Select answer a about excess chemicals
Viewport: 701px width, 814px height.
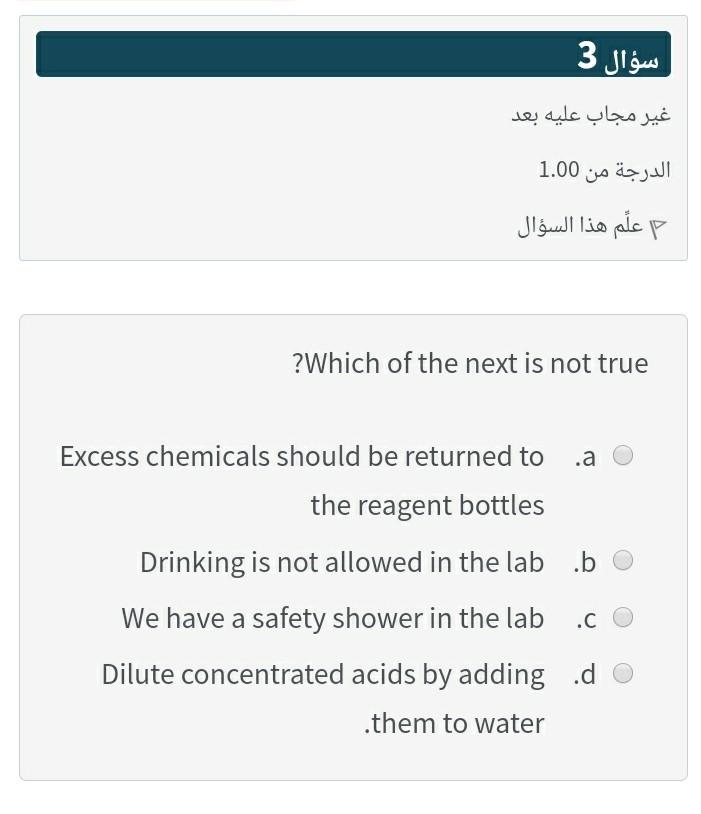click(623, 456)
